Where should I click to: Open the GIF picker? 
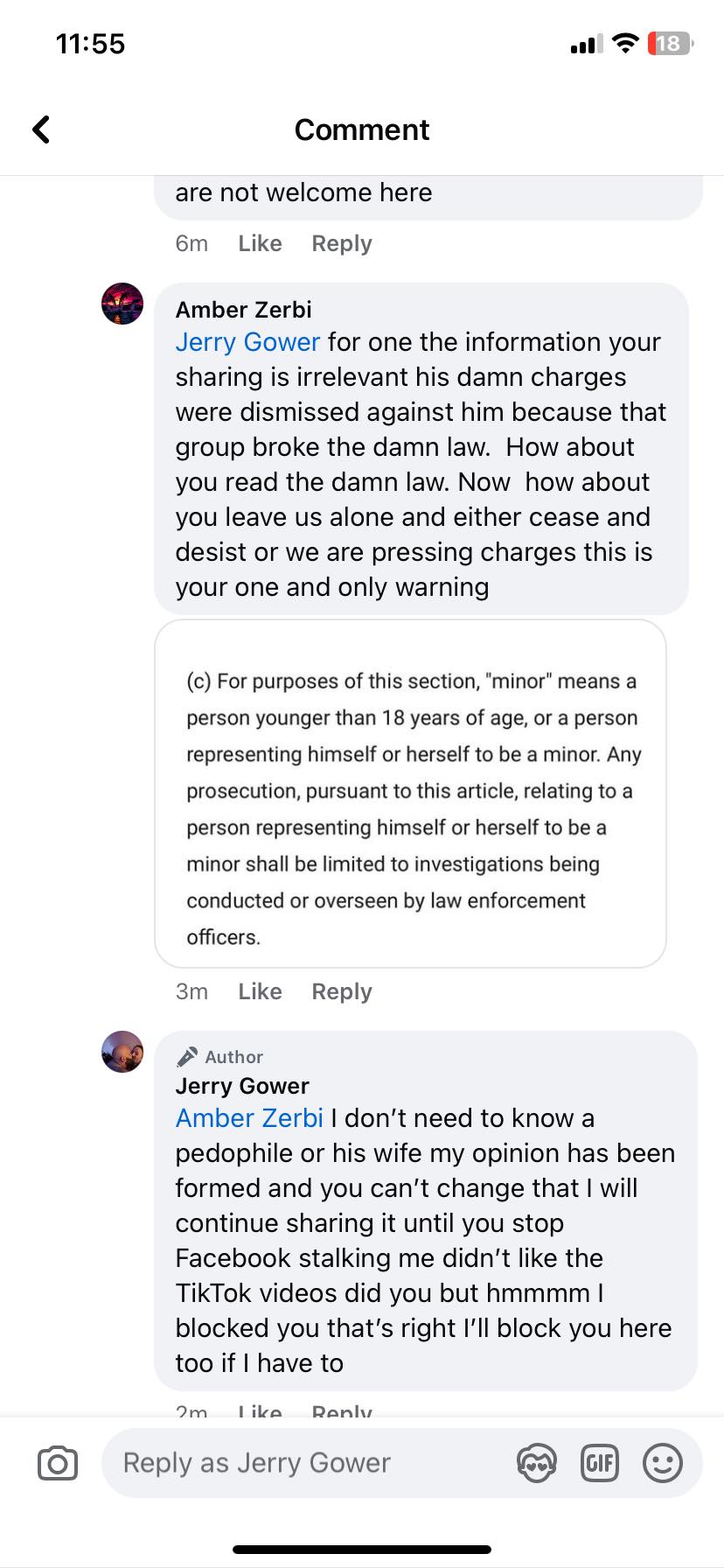[600, 1463]
